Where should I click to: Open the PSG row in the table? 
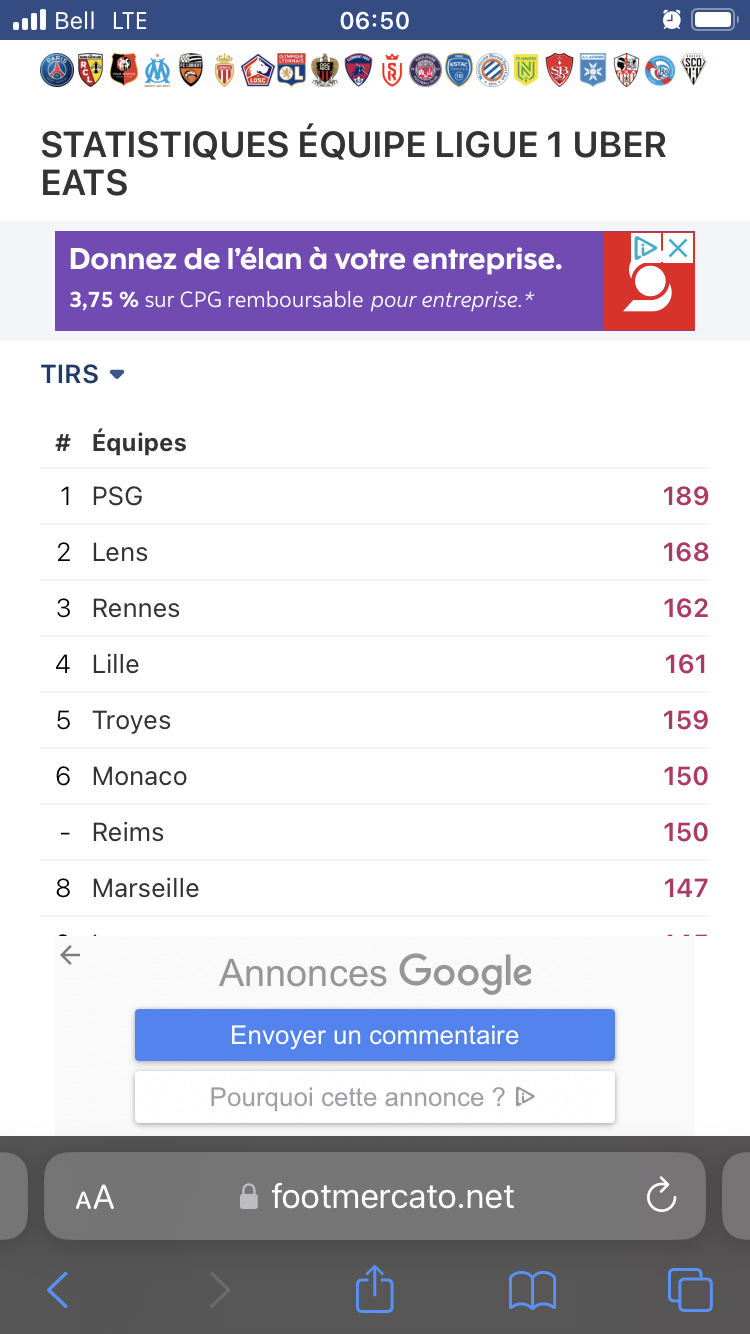coord(375,496)
